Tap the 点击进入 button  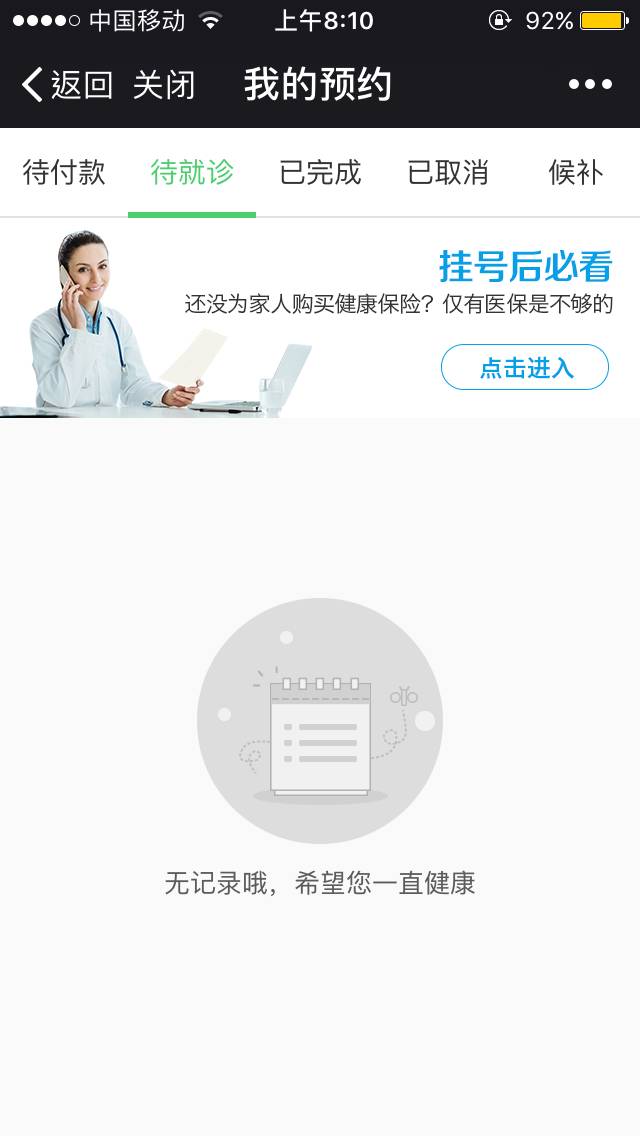pyautogui.click(x=525, y=367)
